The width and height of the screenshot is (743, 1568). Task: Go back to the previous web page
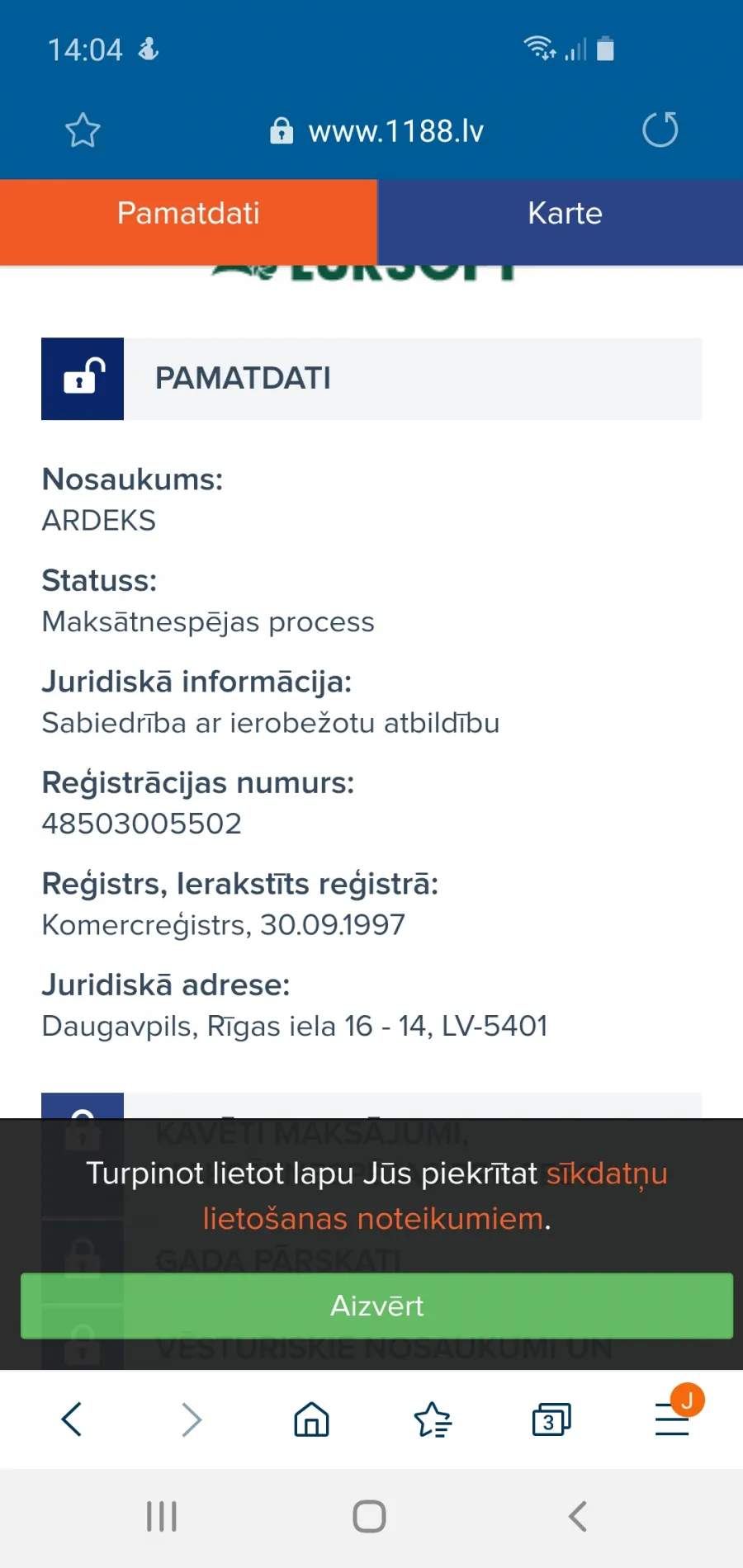tap(72, 1419)
